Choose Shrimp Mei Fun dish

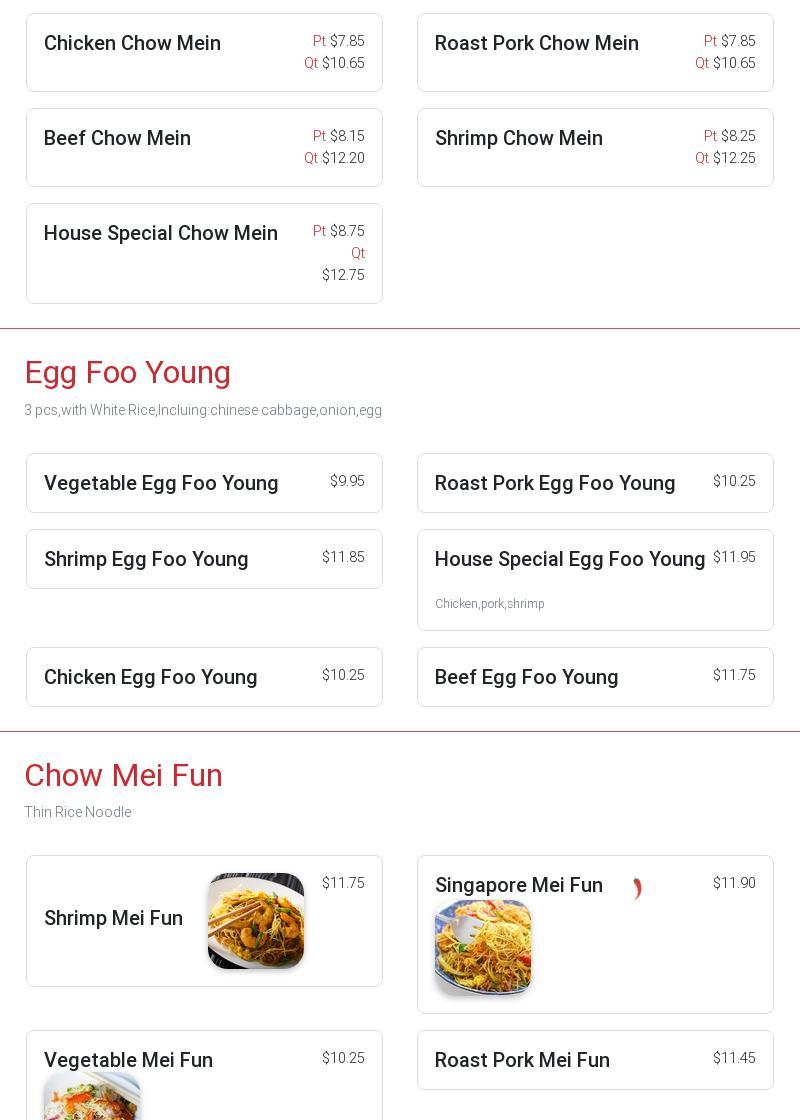pos(204,920)
